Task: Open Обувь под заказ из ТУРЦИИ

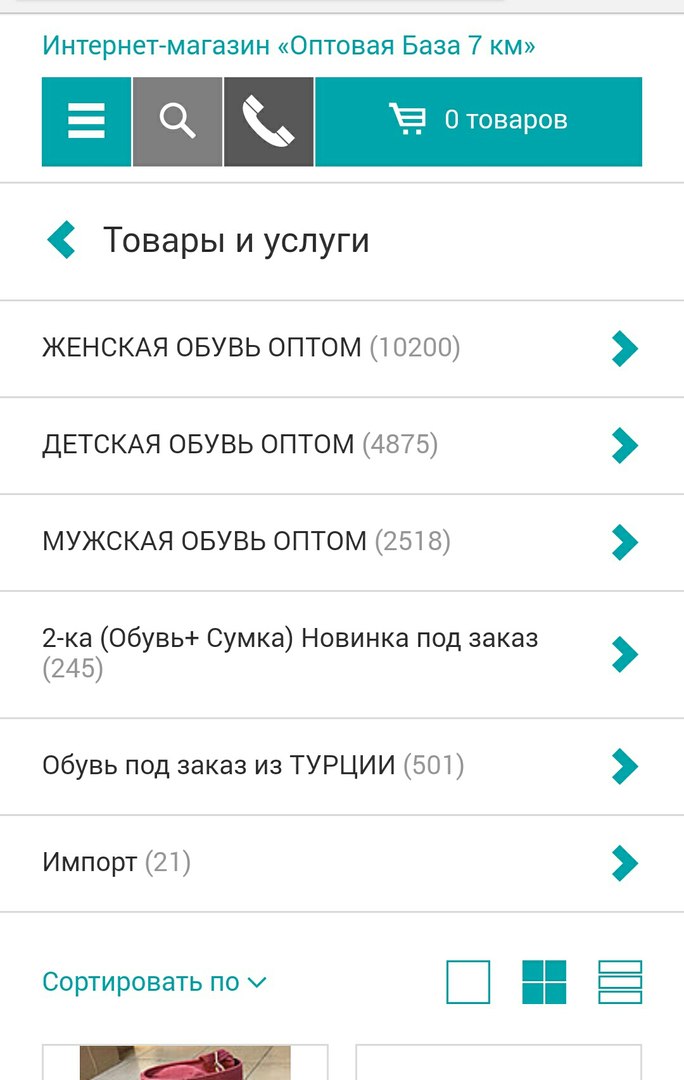Action: [253, 766]
